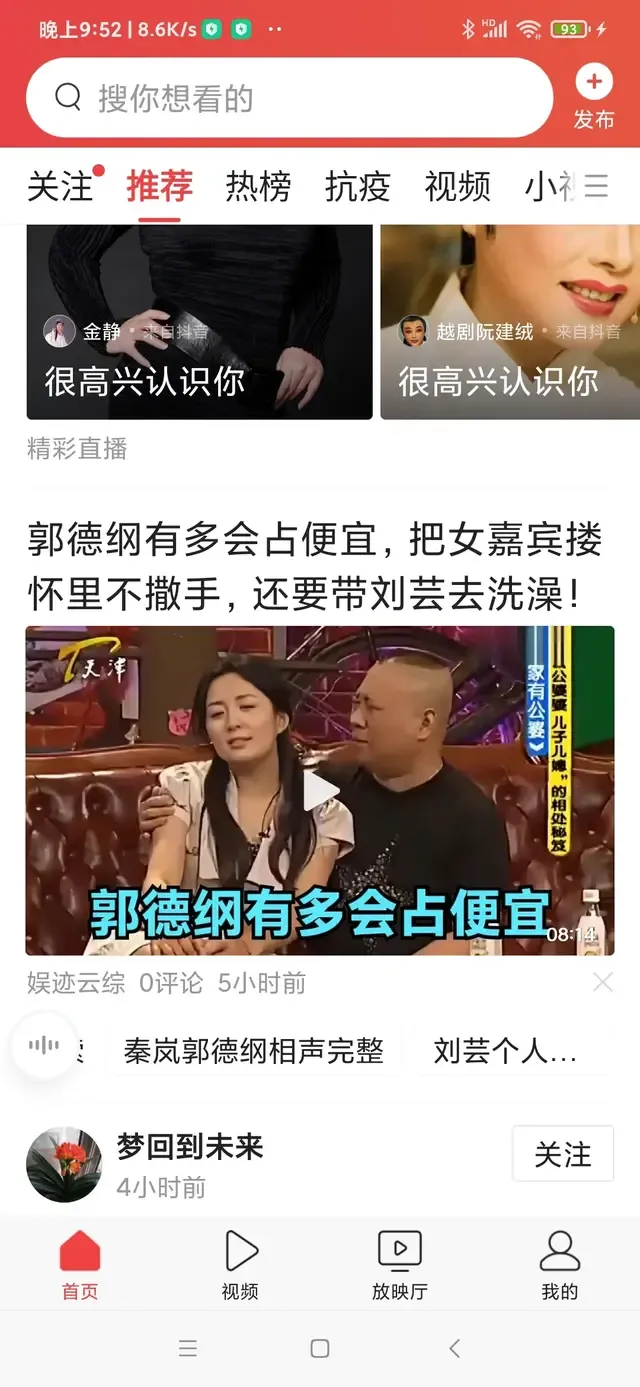Image resolution: width=640 pixels, height=1387 pixels.
Task: Open the bottom 视频 navigation tab
Action: (x=240, y=1264)
